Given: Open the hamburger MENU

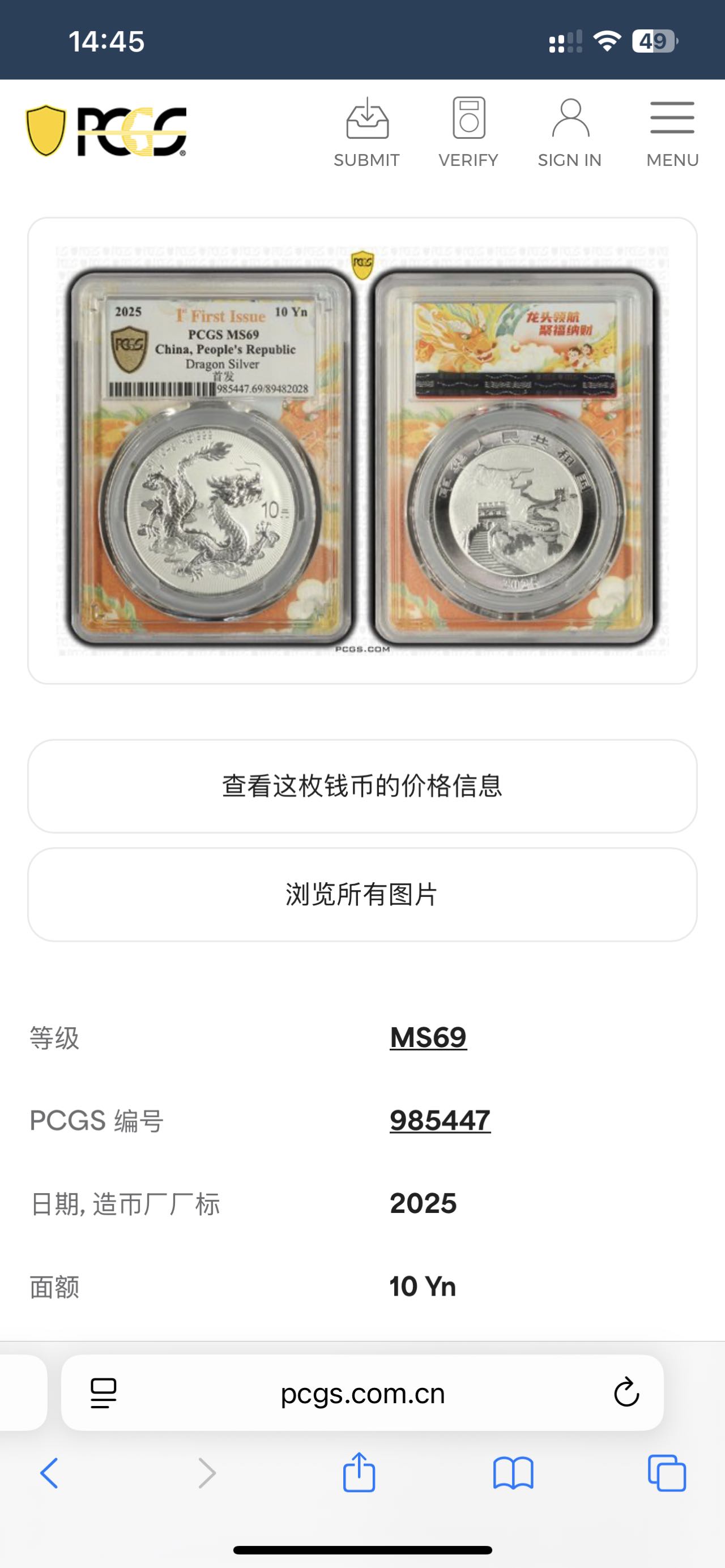Looking at the screenshot, I should pos(672,133).
